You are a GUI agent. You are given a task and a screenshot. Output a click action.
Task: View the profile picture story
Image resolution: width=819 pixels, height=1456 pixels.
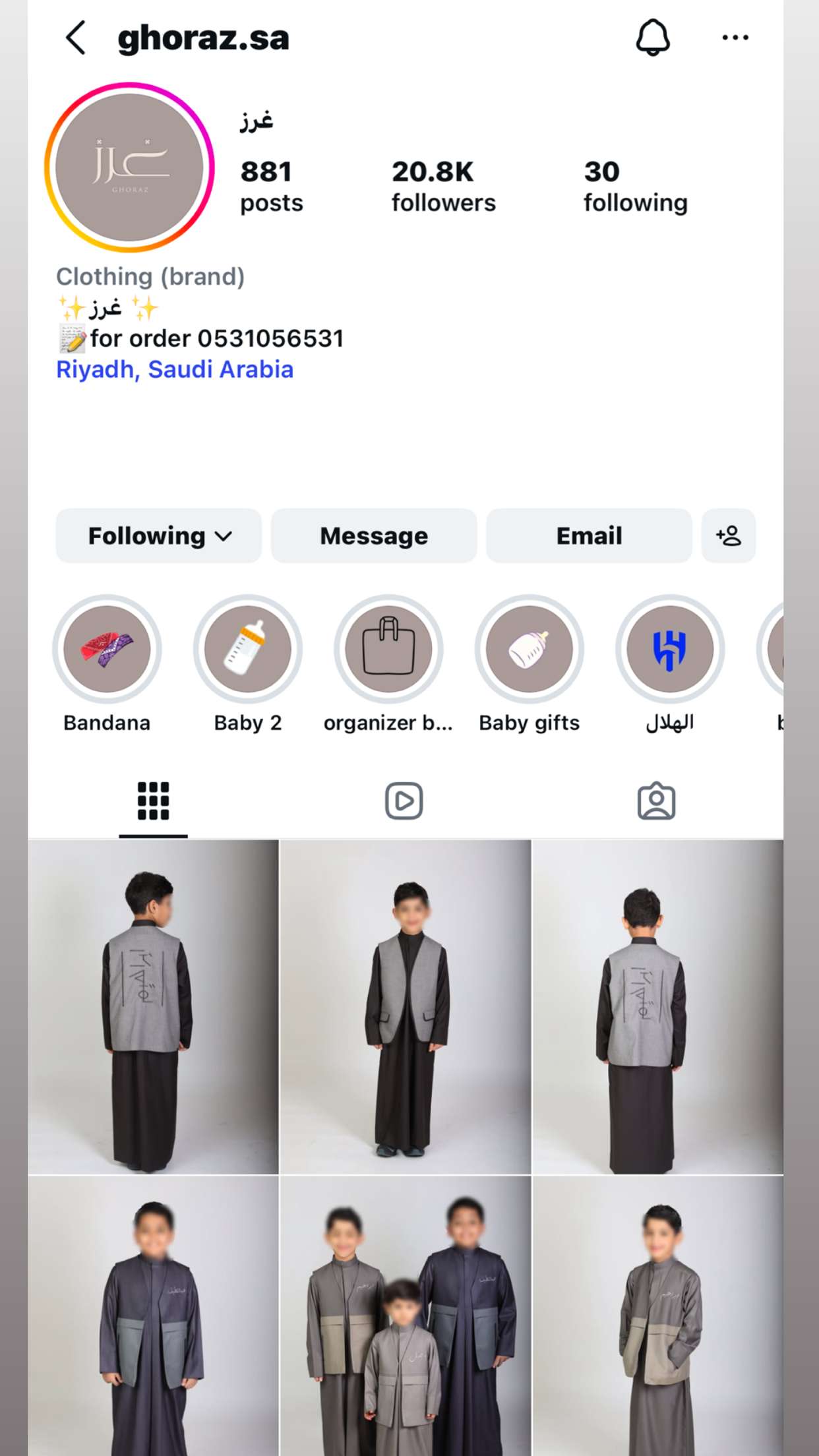tap(129, 167)
